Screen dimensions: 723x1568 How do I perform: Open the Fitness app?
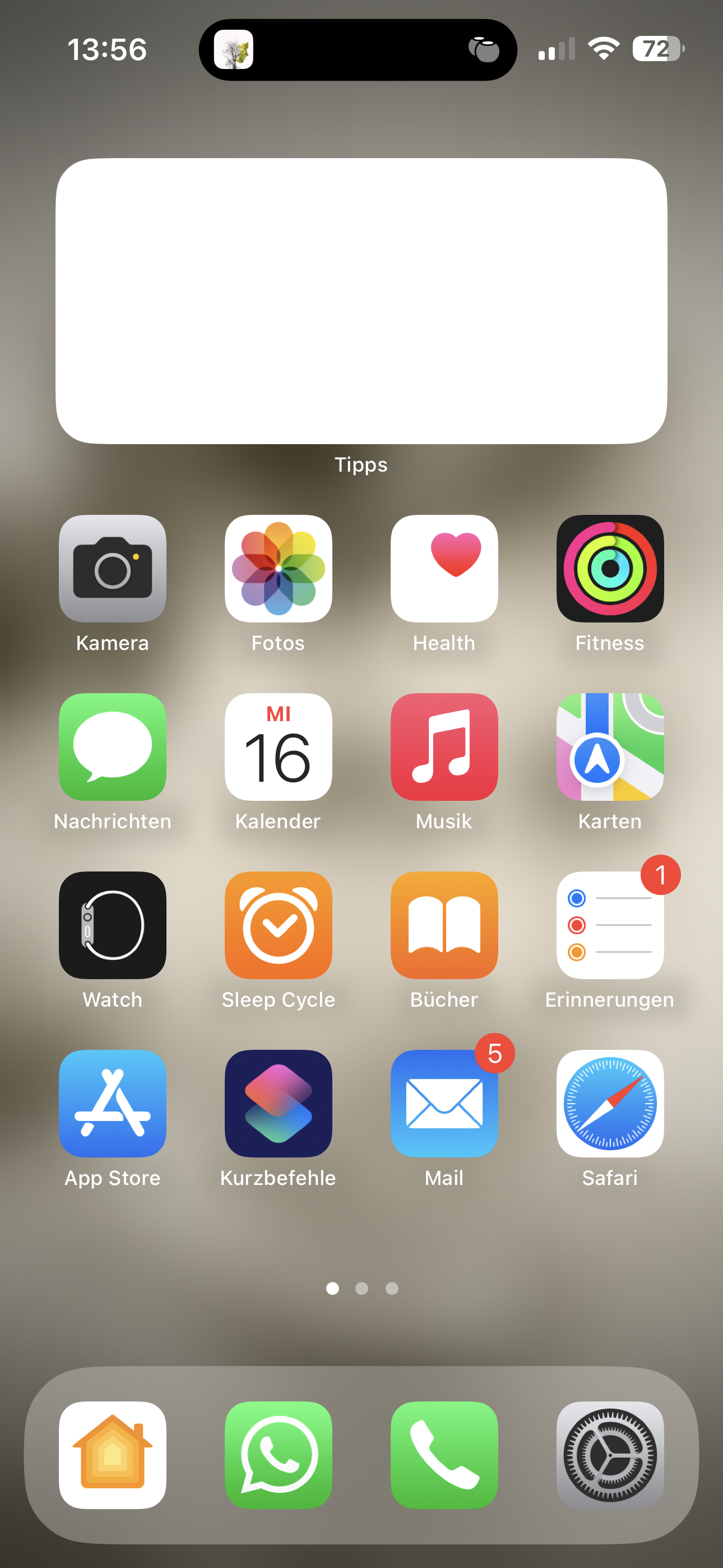(x=610, y=569)
